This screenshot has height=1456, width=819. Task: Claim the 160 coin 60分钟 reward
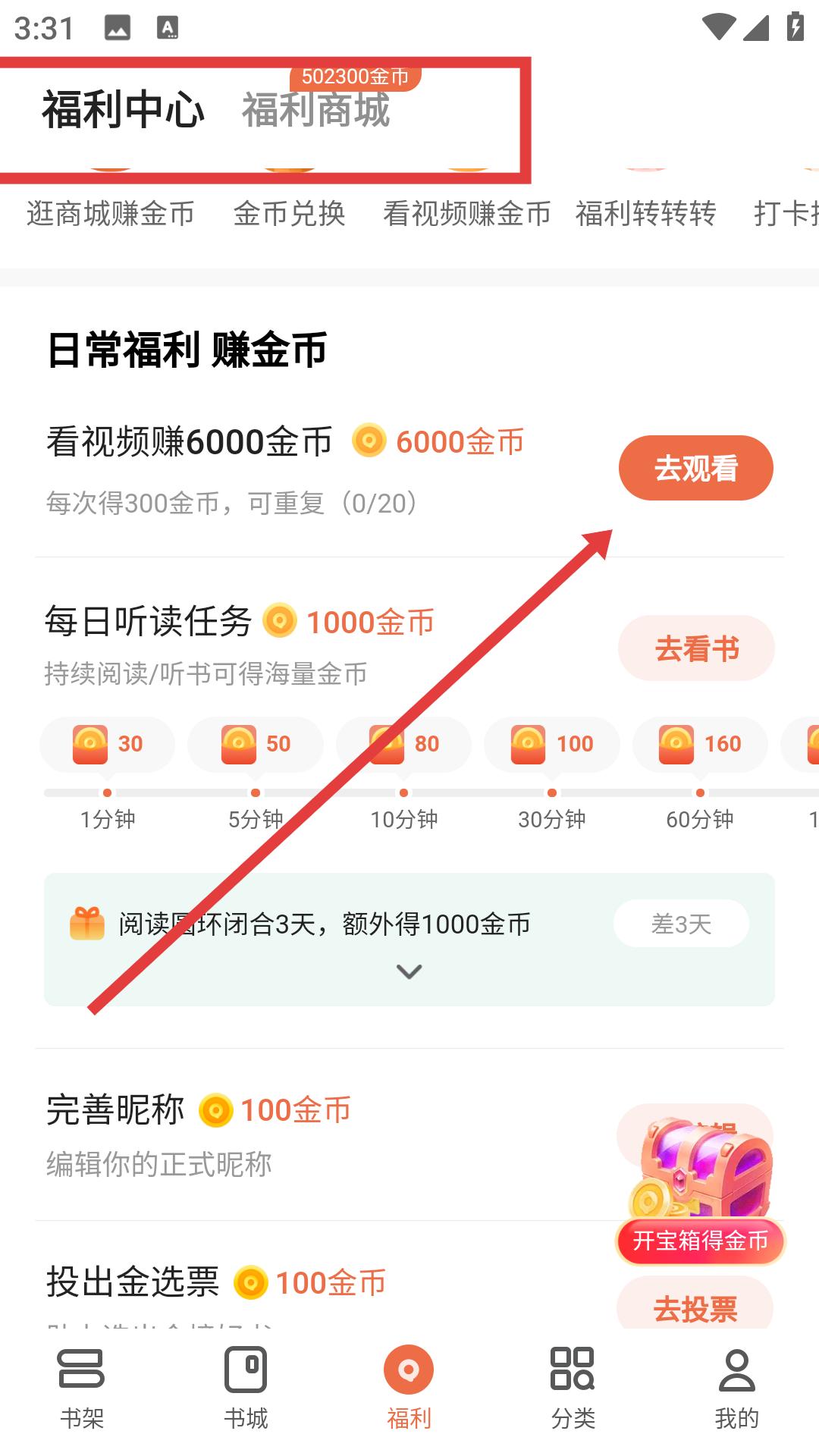pyautogui.click(x=700, y=744)
